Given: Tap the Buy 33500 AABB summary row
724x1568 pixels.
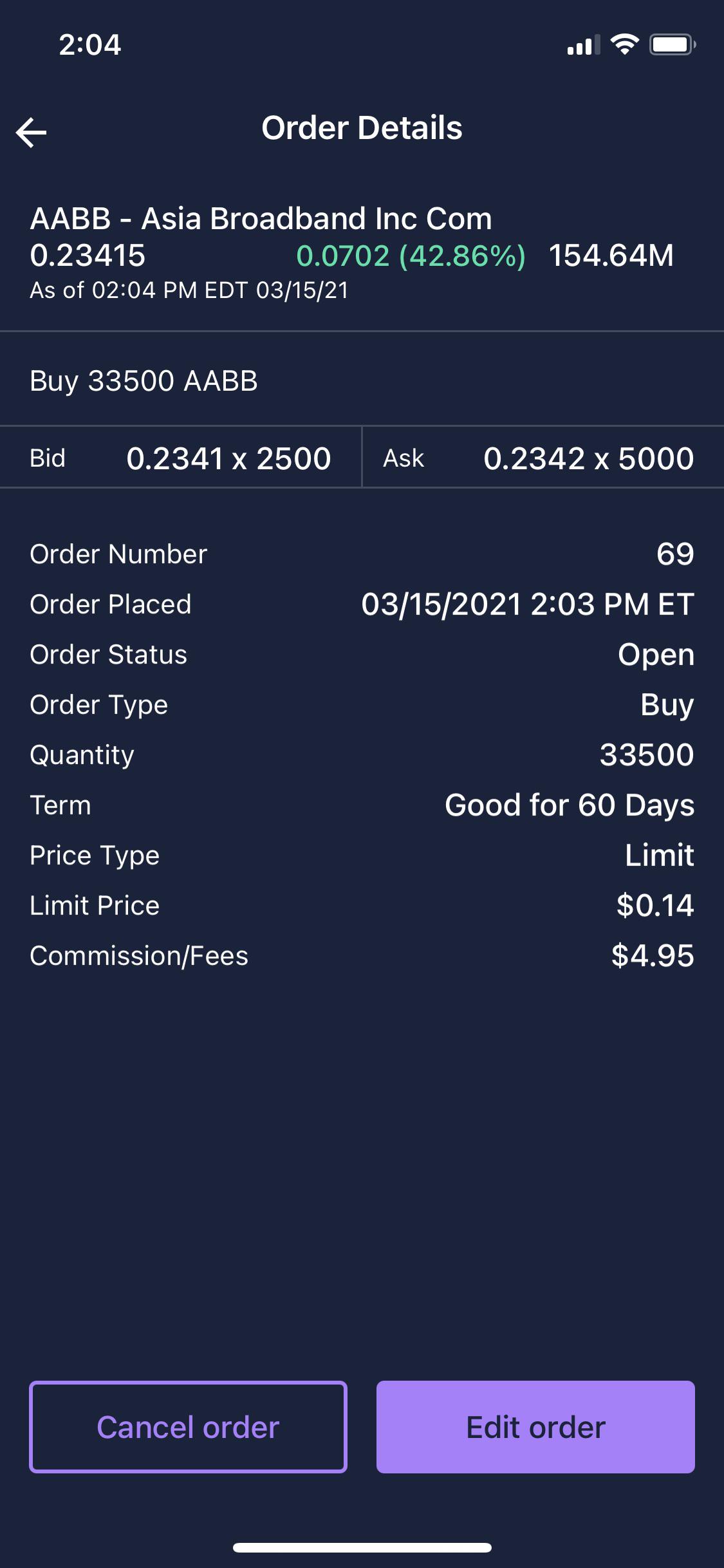Looking at the screenshot, I should pos(143,381).
